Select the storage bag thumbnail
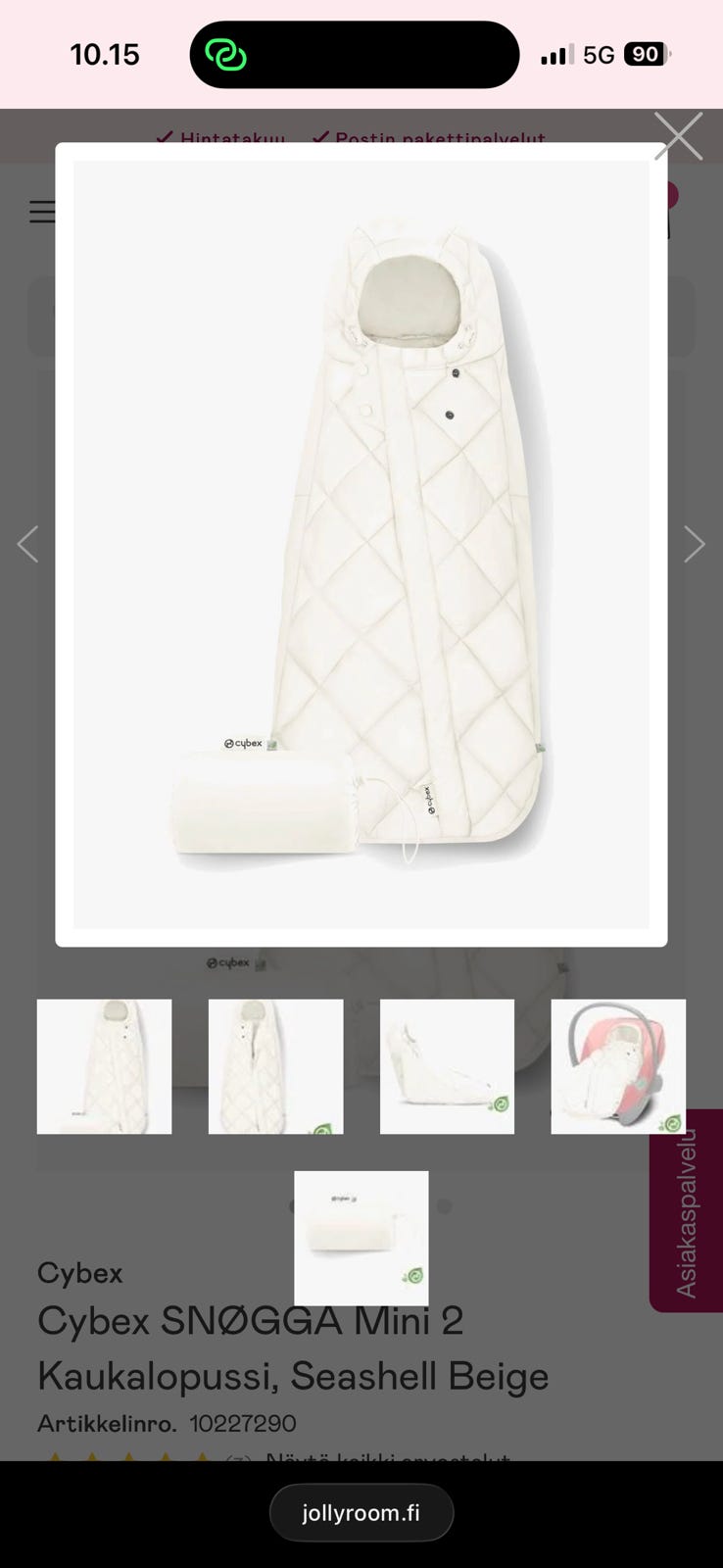Screen dimensions: 723x1568 (361, 1238)
